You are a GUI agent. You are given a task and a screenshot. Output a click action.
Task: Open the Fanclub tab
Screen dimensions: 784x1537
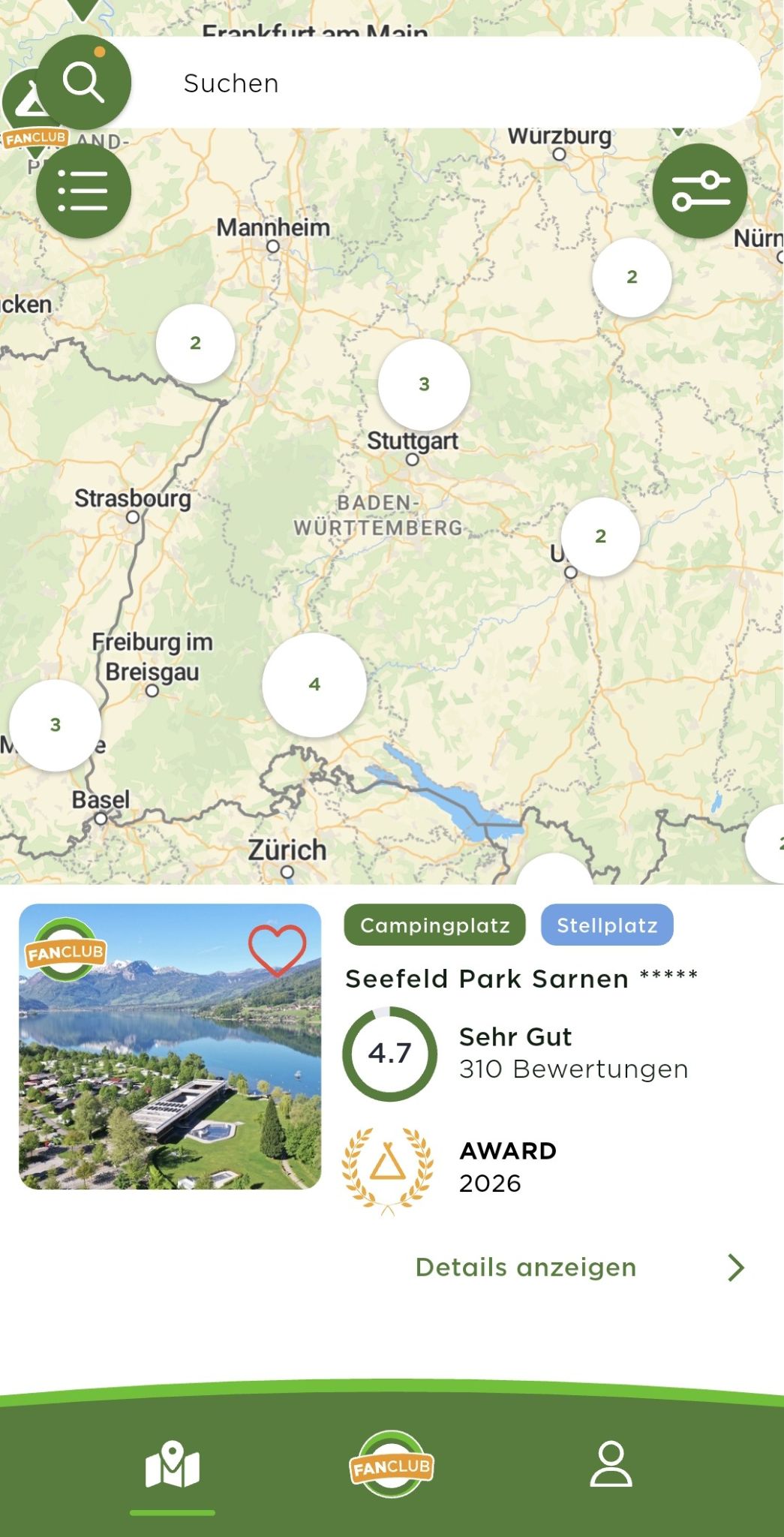click(392, 1464)
